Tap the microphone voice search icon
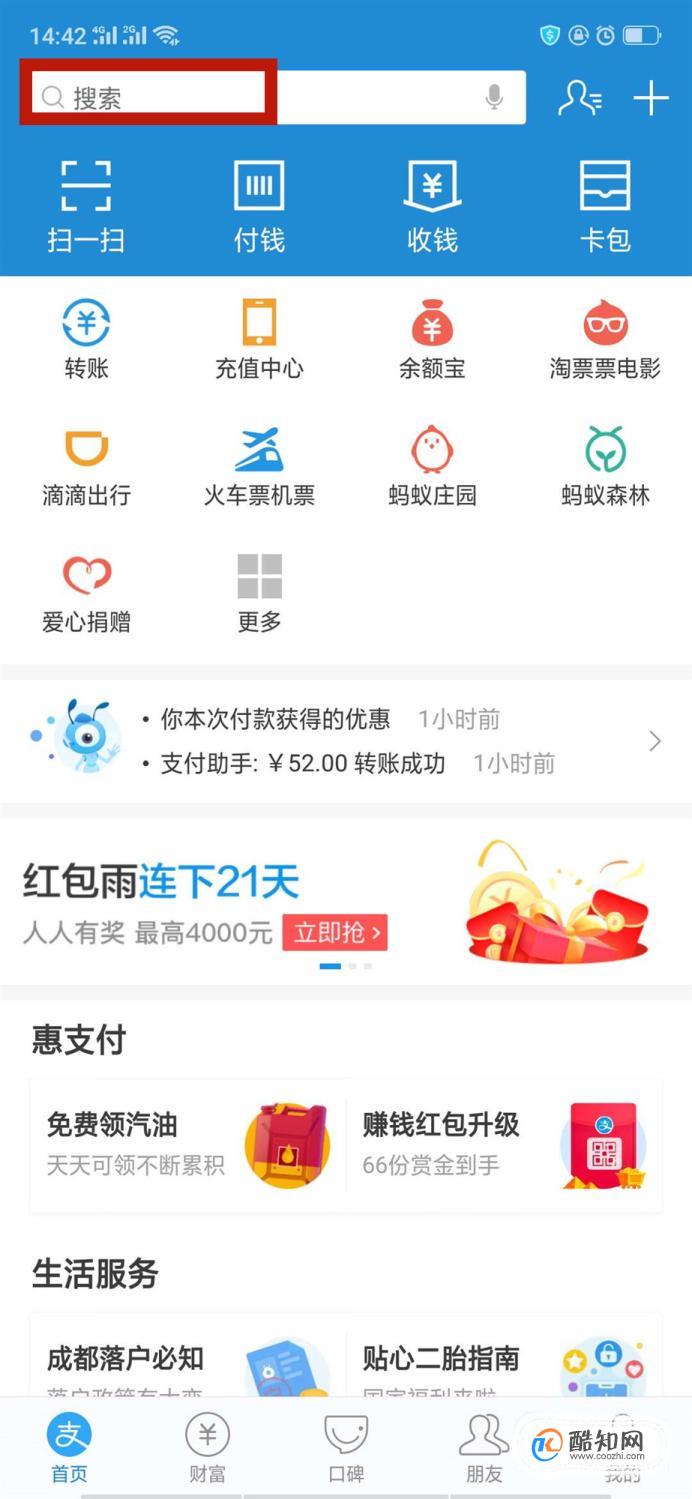This screenshot has height=1499, width=692. coord(494,97)
